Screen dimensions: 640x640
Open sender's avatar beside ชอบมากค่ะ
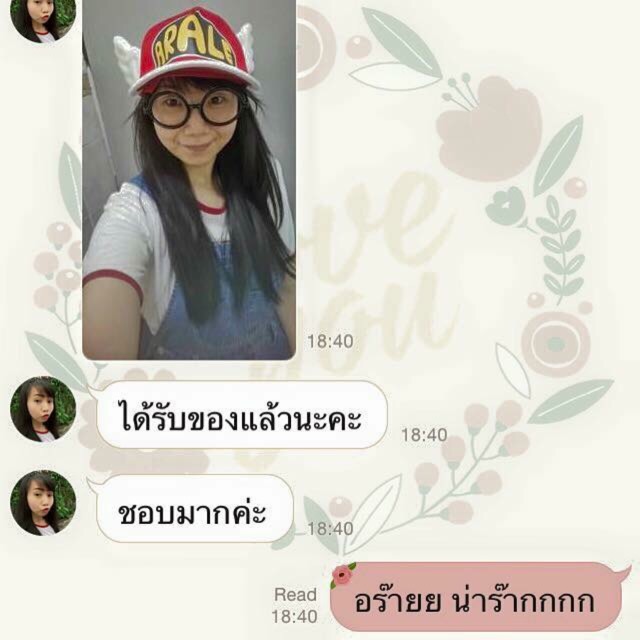point(43,503)
